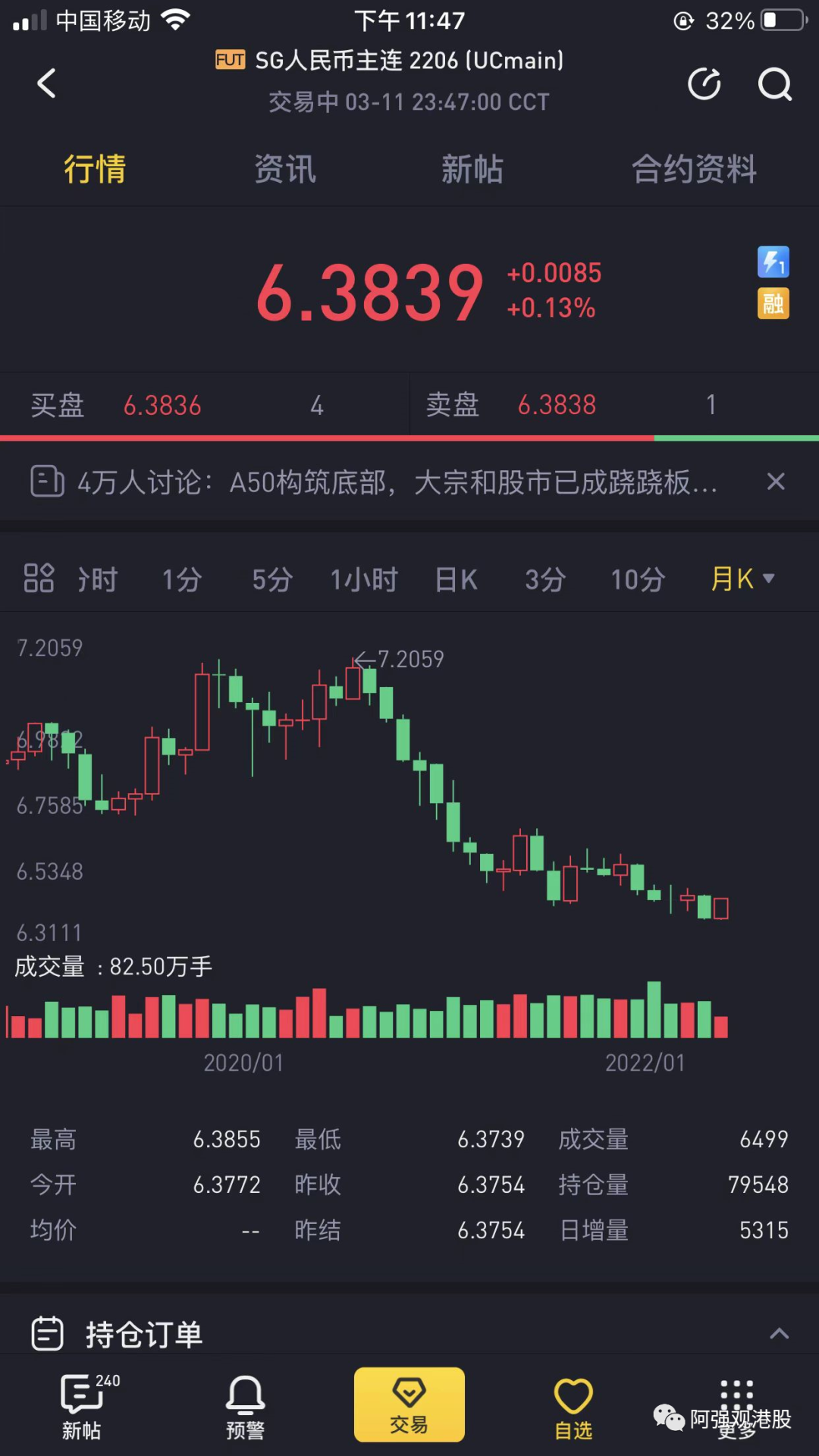The image size is (819, 1456).
Task: Refresh the quote data
Action: pos(704,83)
